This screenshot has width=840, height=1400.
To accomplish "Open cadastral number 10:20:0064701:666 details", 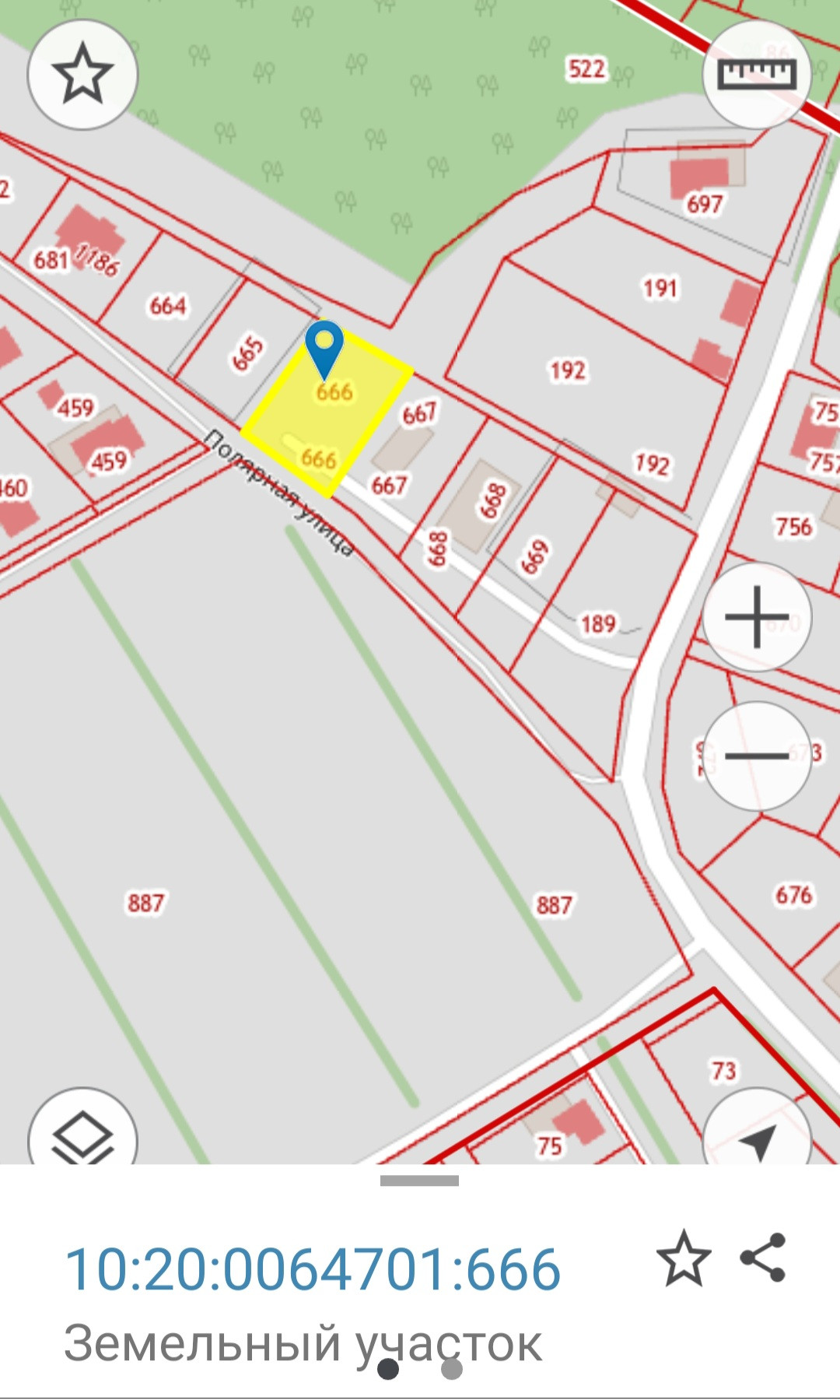I will point(312,1269).
